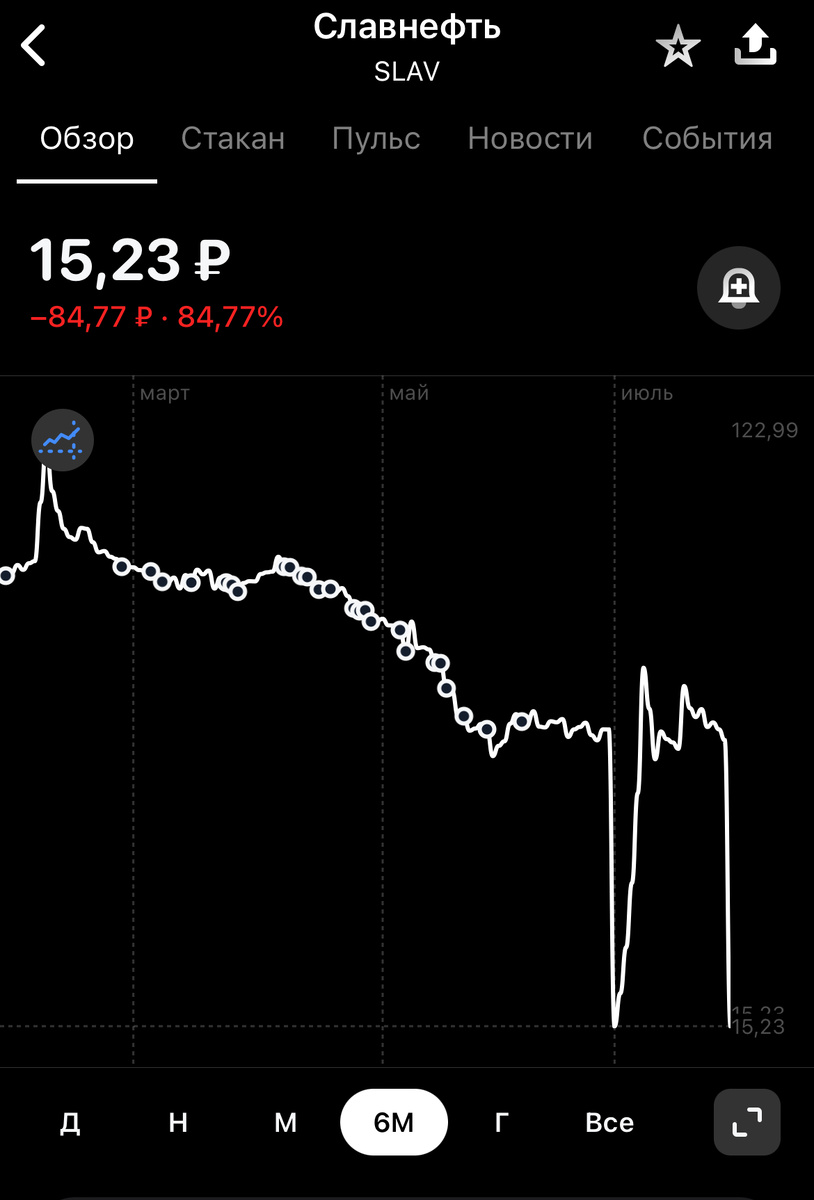Switch to the Пульс tab

click(x=376, y=138)
